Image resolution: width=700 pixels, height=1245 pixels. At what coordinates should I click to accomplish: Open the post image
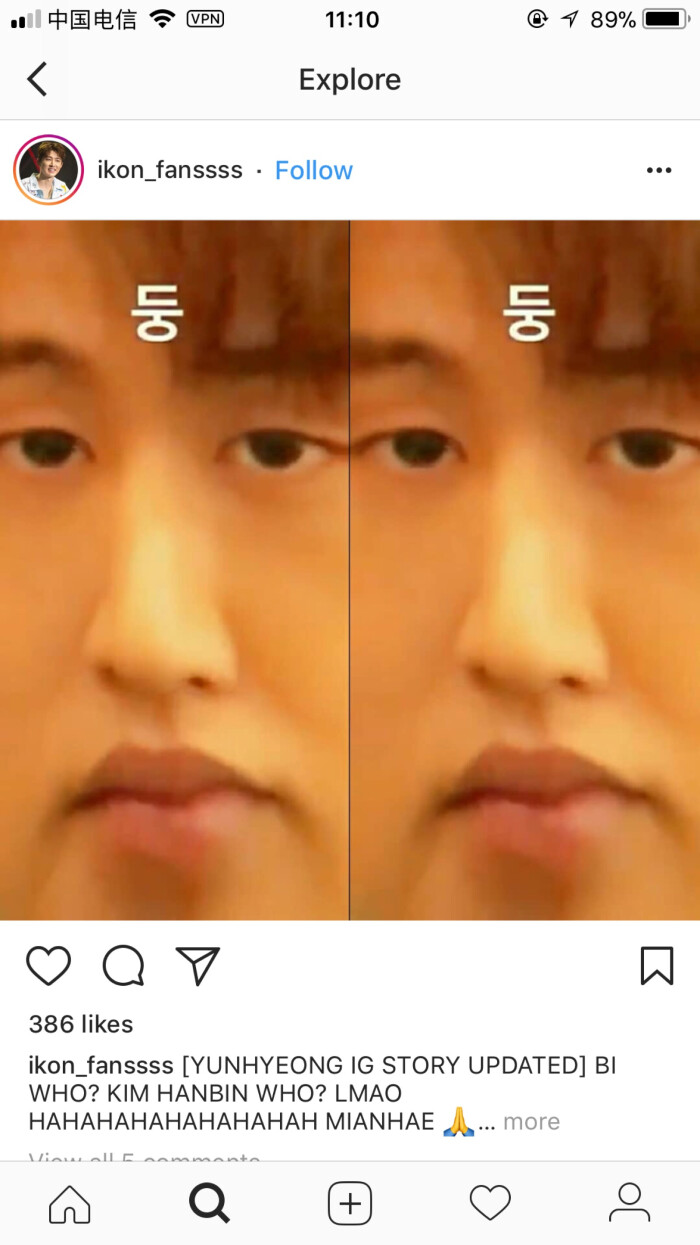[350, 570]
